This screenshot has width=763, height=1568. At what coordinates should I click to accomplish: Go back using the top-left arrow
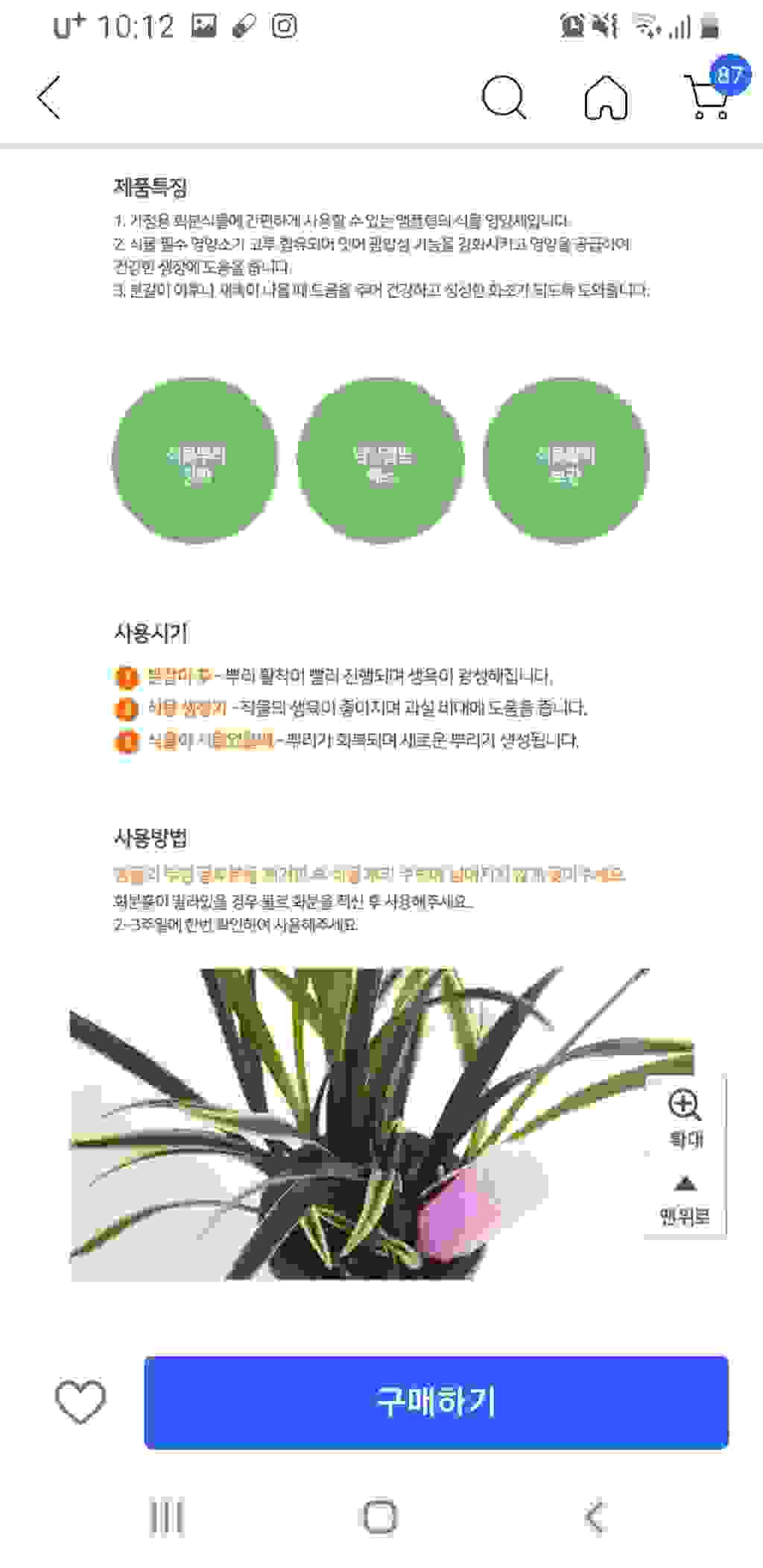click(x=49, y=98)
